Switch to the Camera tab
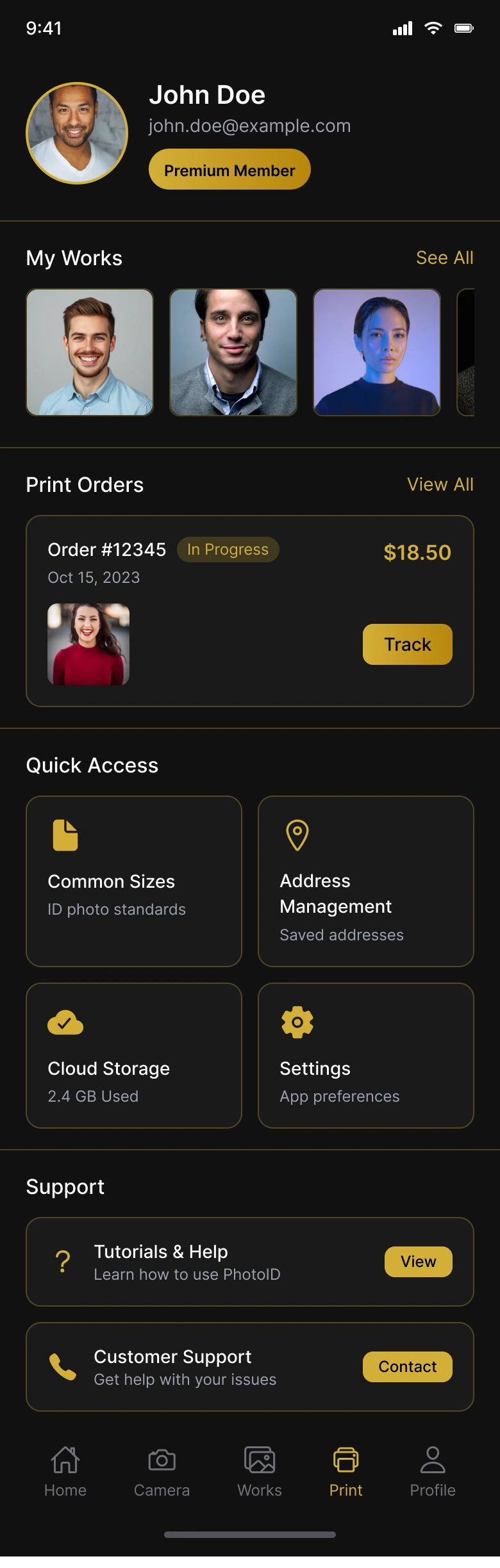 coord(162,1471)
